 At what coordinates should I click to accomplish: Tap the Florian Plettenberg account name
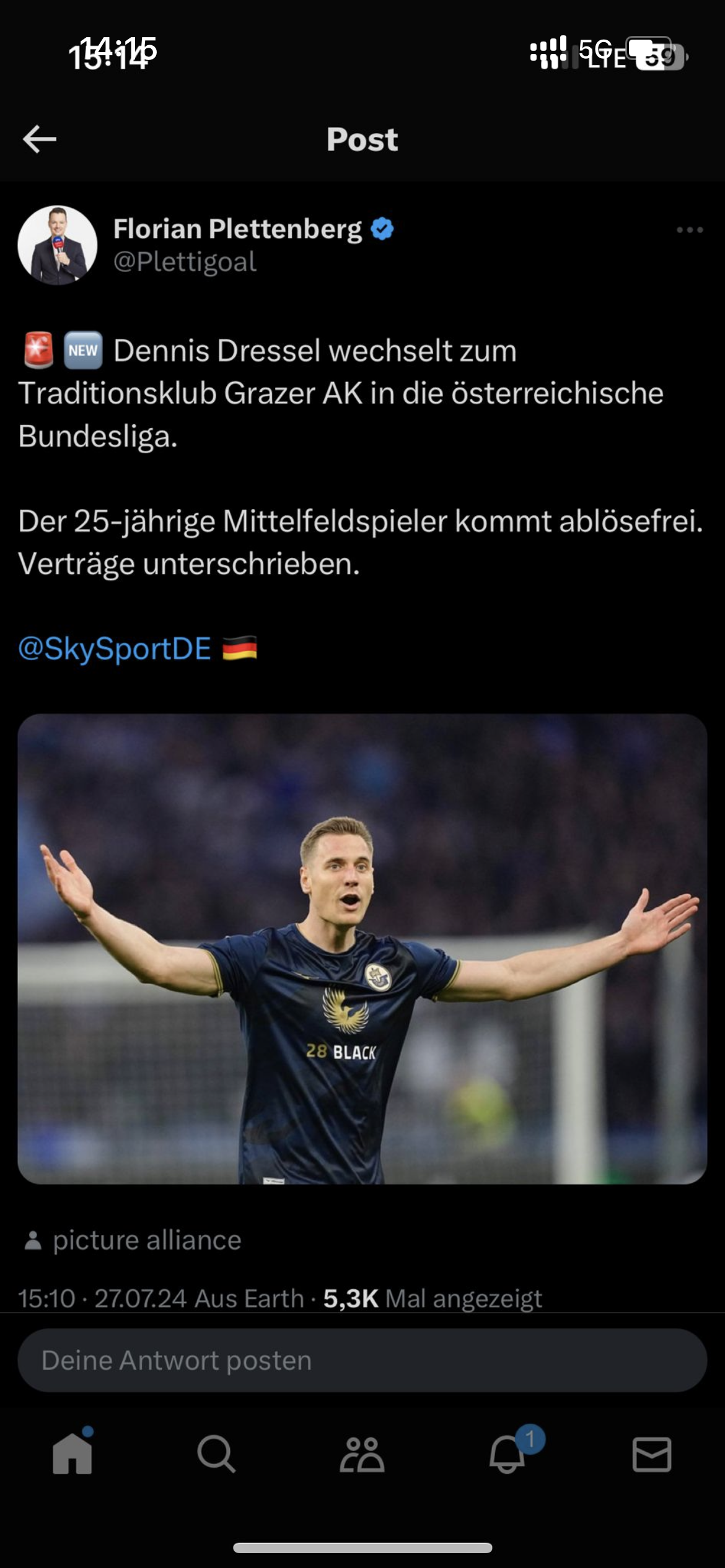(237, 229)
